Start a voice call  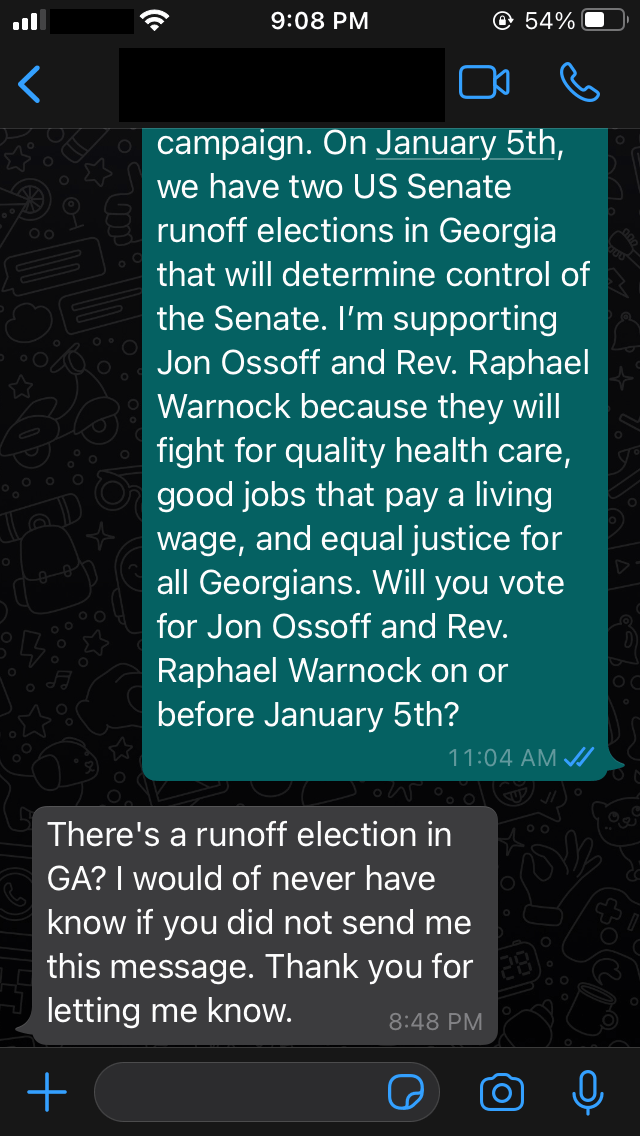click(x=579, y=84)
